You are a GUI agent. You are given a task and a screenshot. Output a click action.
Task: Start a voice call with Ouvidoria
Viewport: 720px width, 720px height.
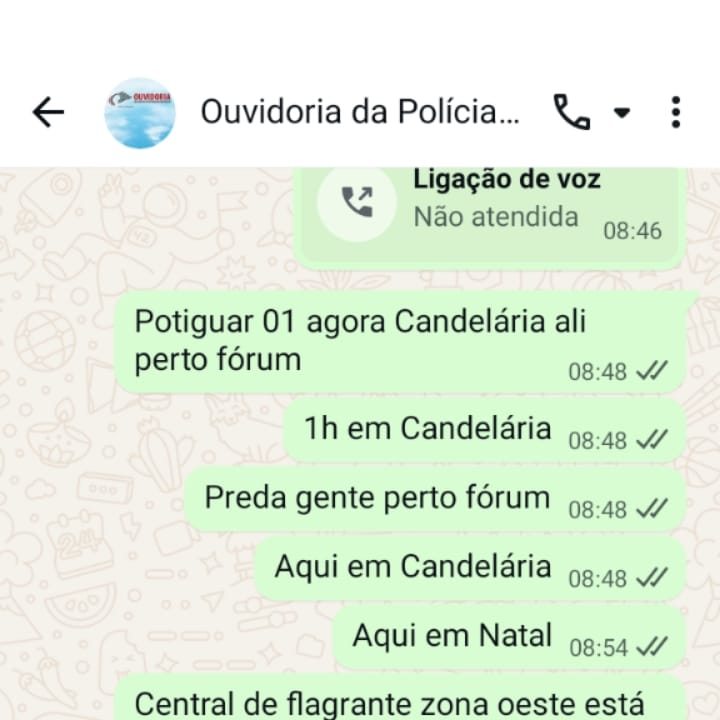572,113
